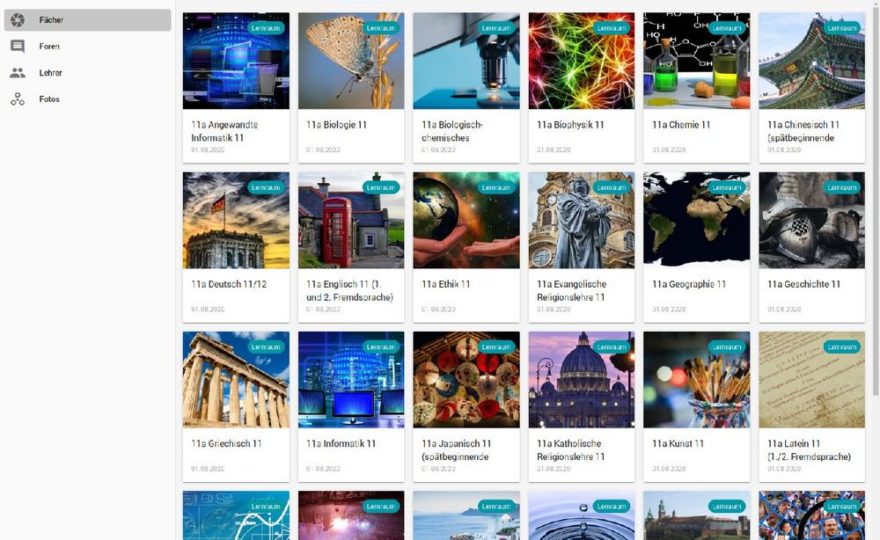Open 11a Evangelische Religionslehre 11

pos(581,247)
